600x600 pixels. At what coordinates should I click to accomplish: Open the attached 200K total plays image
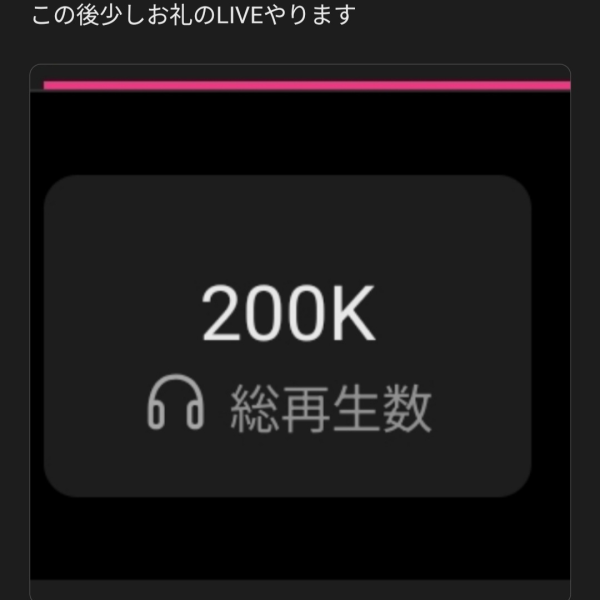(300, 335)
